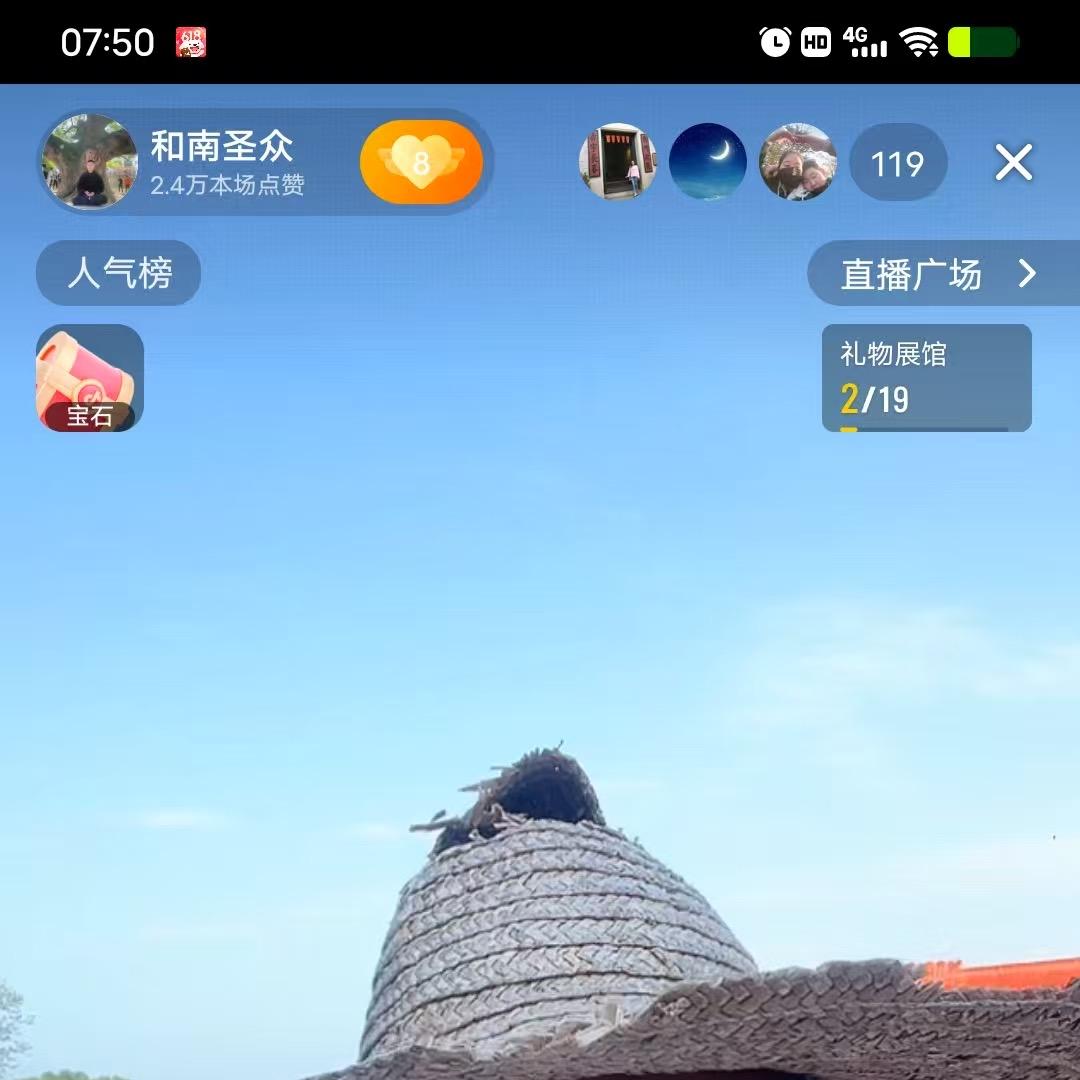Open the 119 viewers list
1080x1080 pixels.
(897, 163)
